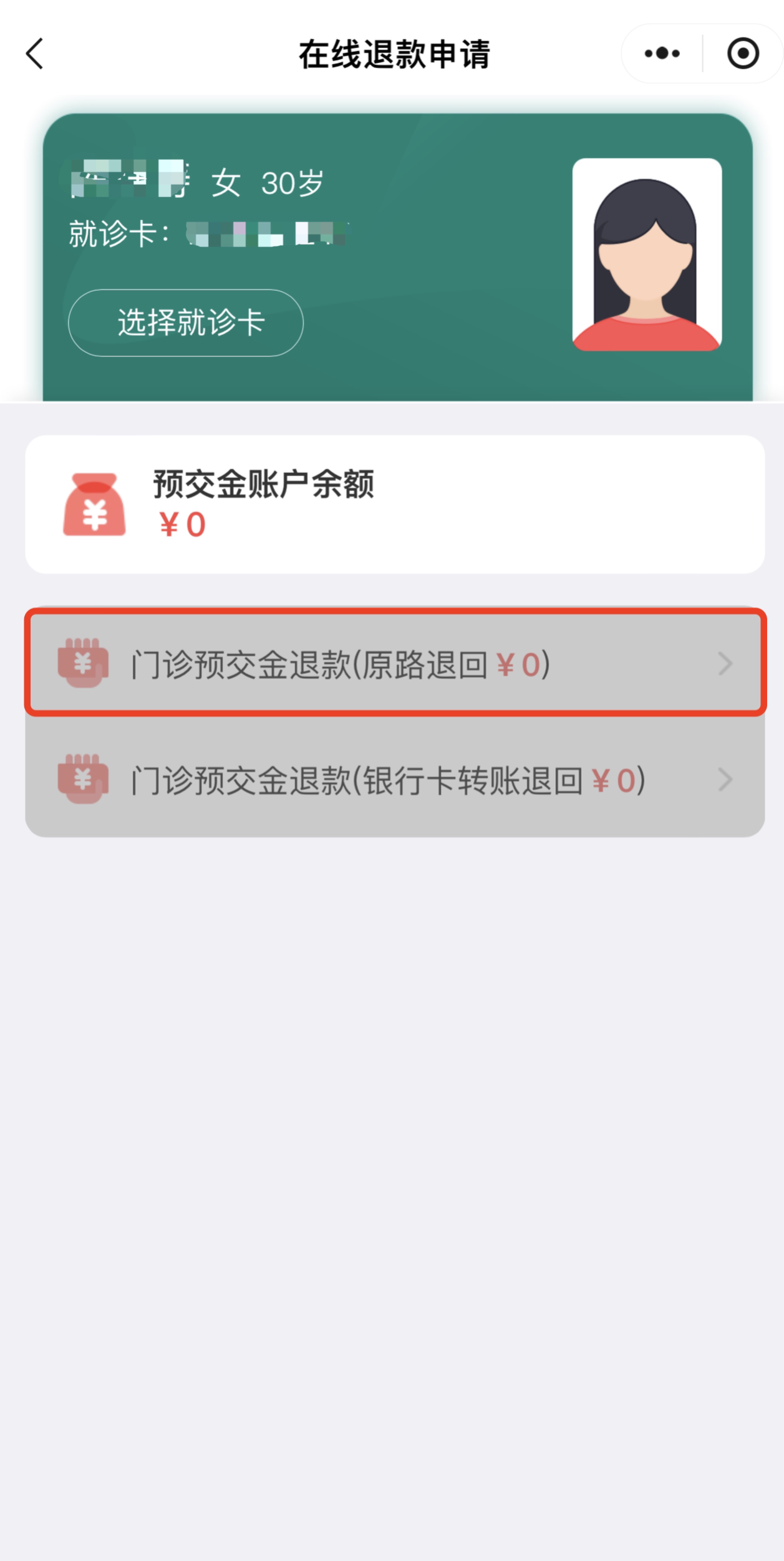Open the mini program more options menu

coord(662,54)
